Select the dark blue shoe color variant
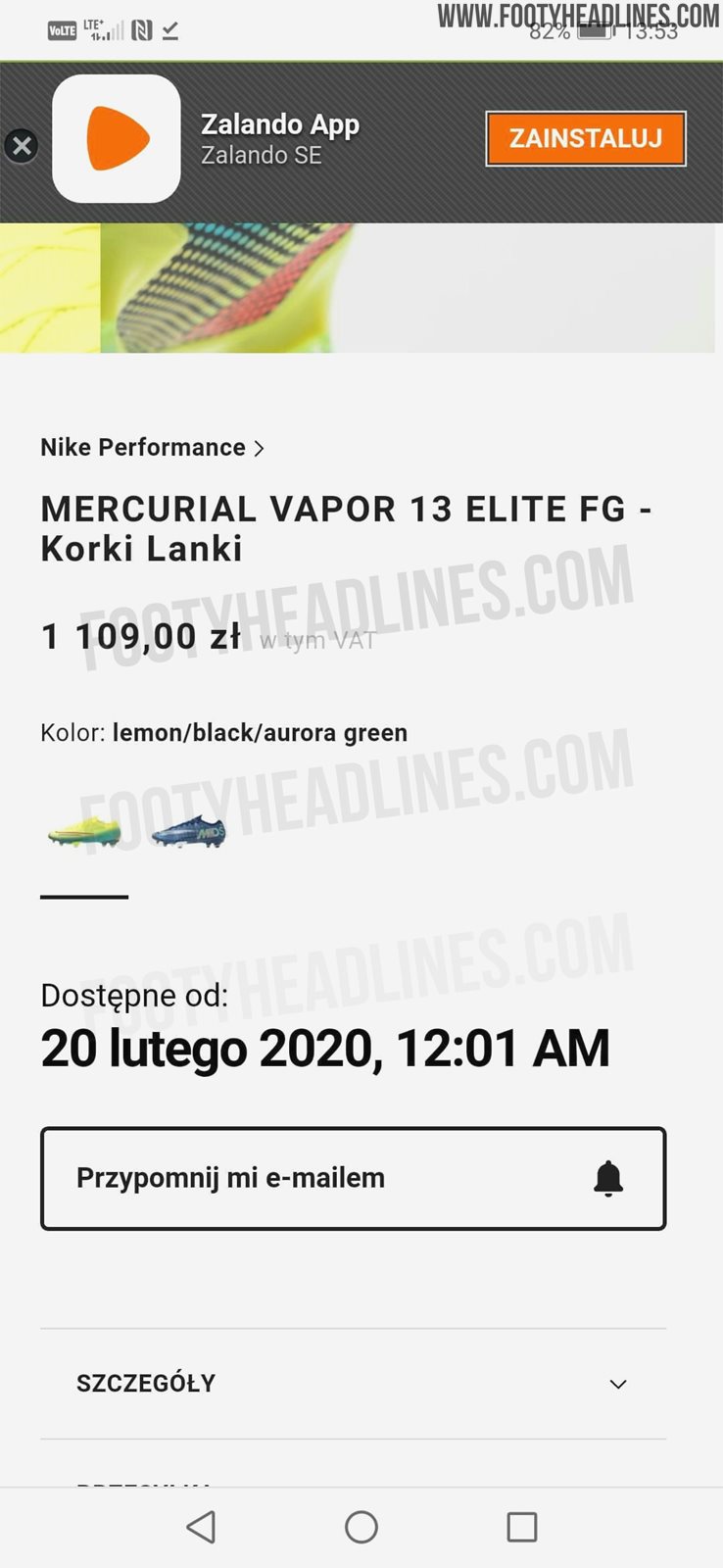The width and height of the screenshot is (723, 1568). tap(188, 832)
